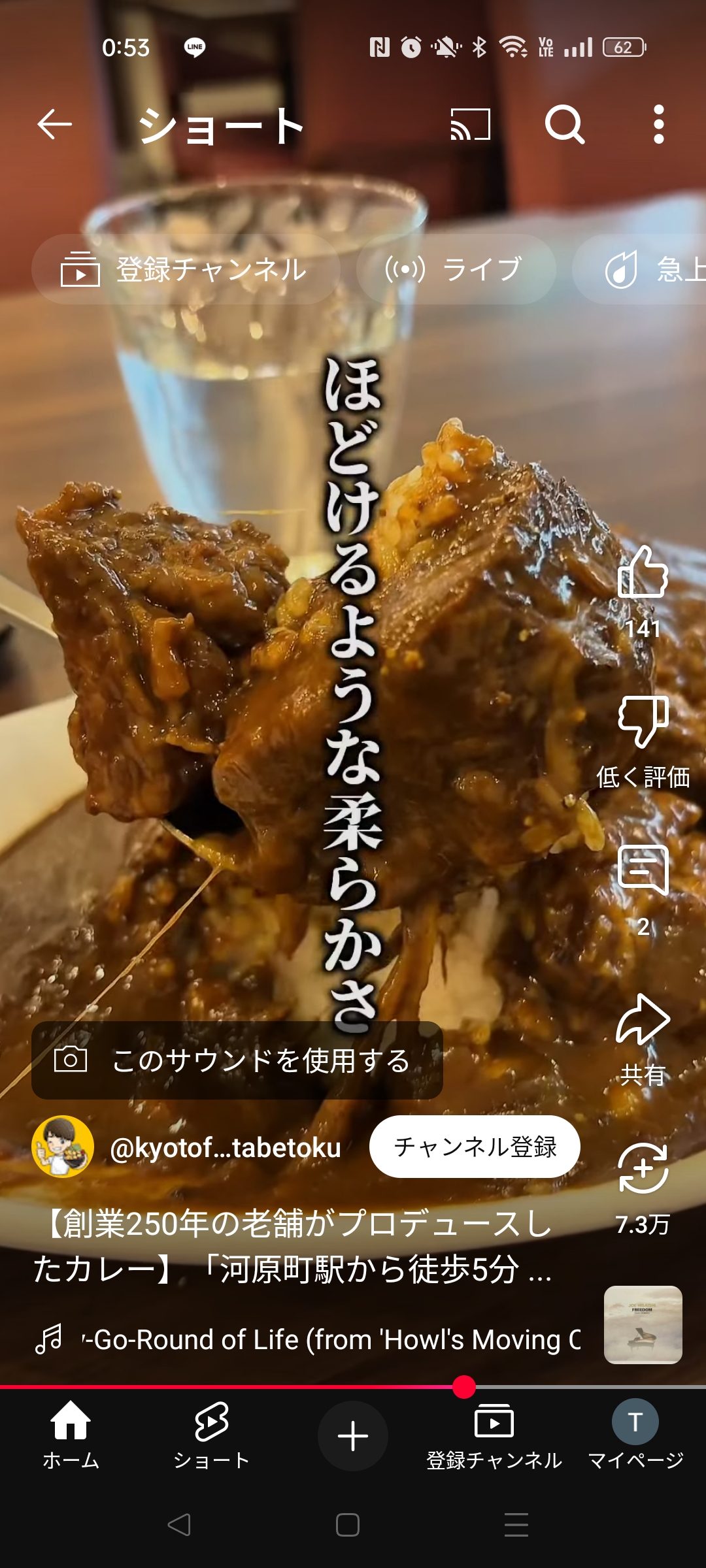Open the search magnifier icon

coord(565,124)
